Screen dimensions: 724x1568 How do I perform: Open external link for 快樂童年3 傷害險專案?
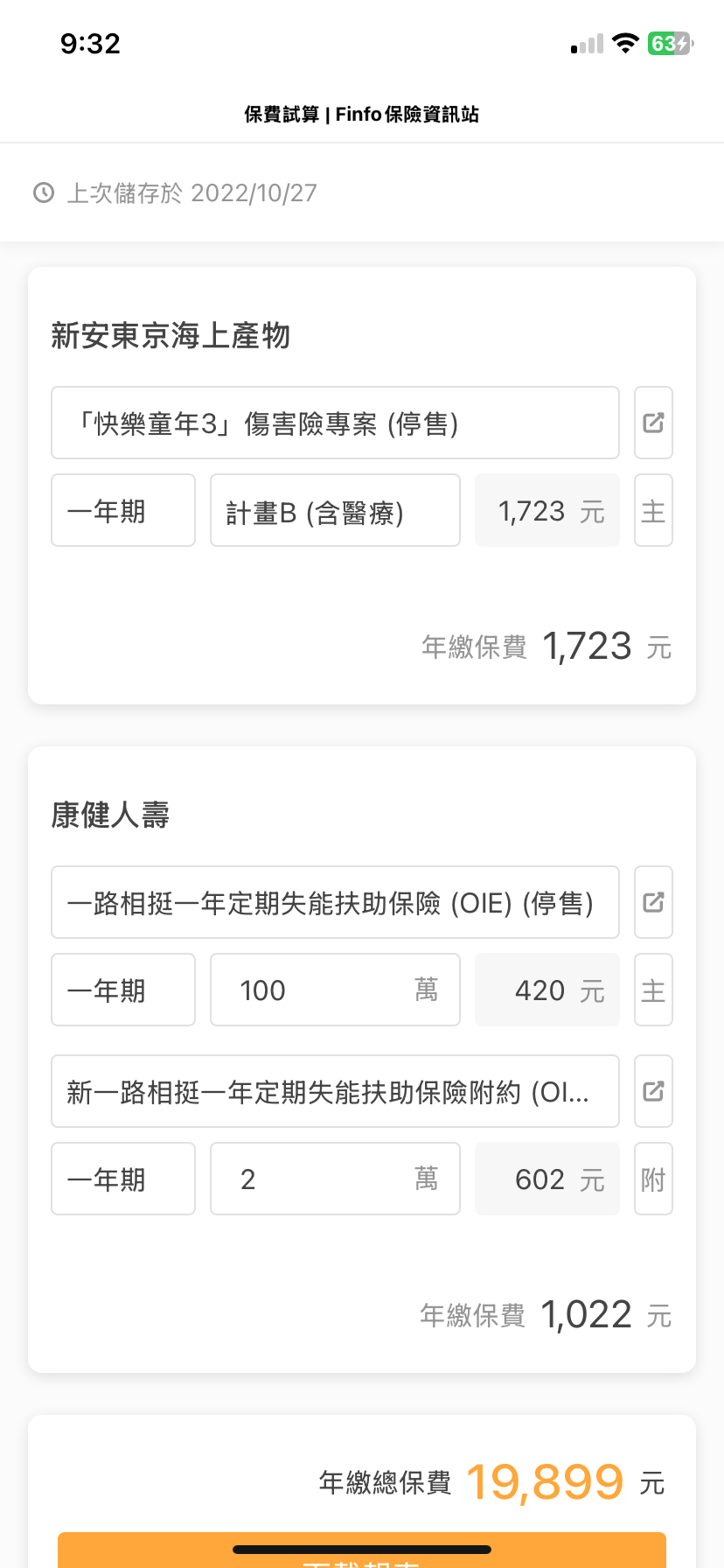[x=653, y=423]
